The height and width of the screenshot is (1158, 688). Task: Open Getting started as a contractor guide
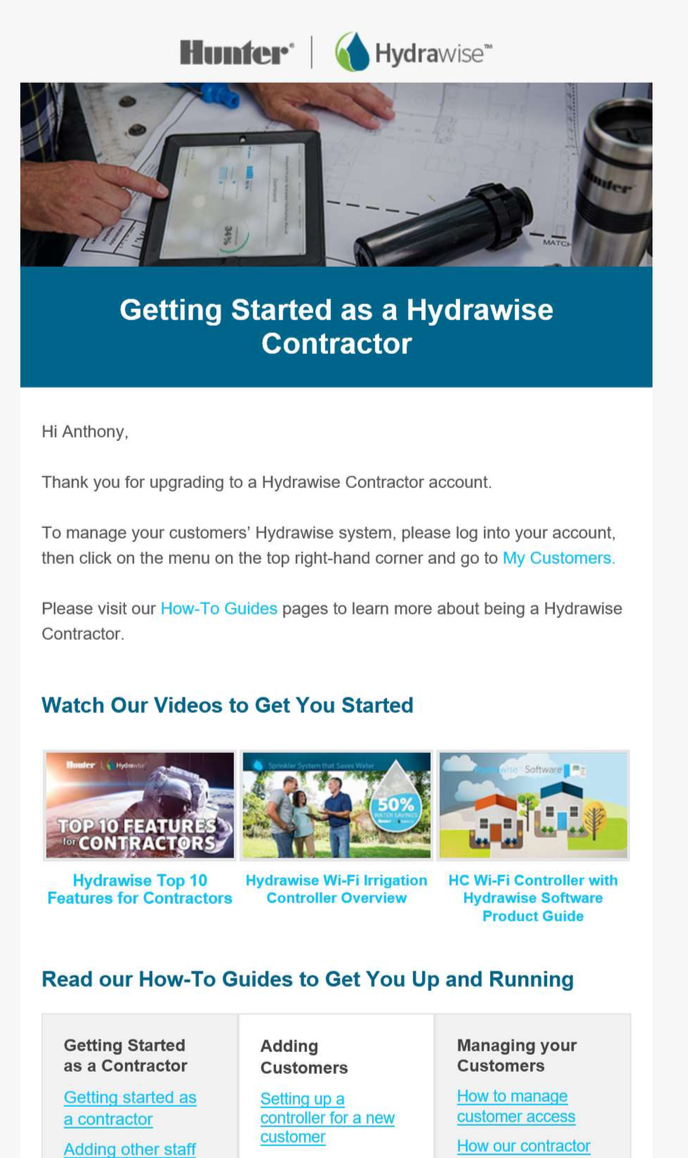[x=130, y=1108]
